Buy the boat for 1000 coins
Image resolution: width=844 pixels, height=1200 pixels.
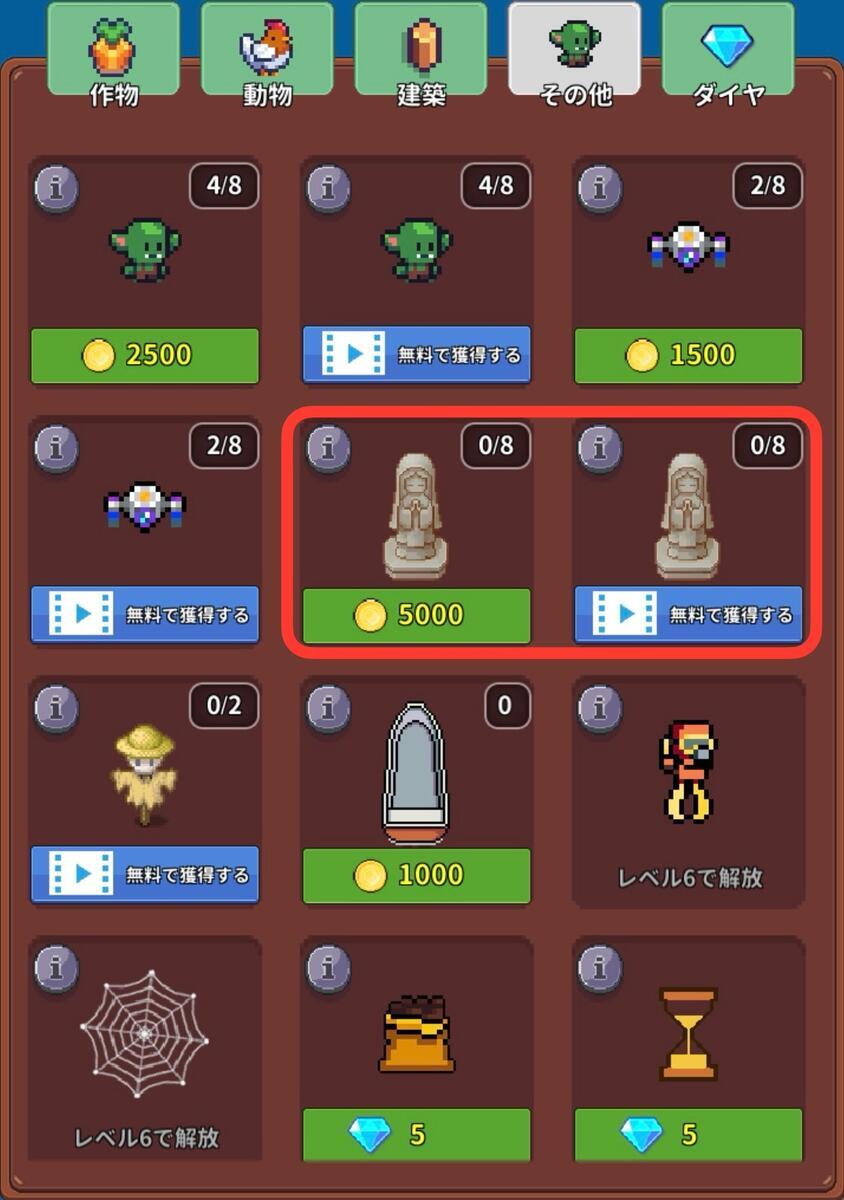click(x=417, y=875)
